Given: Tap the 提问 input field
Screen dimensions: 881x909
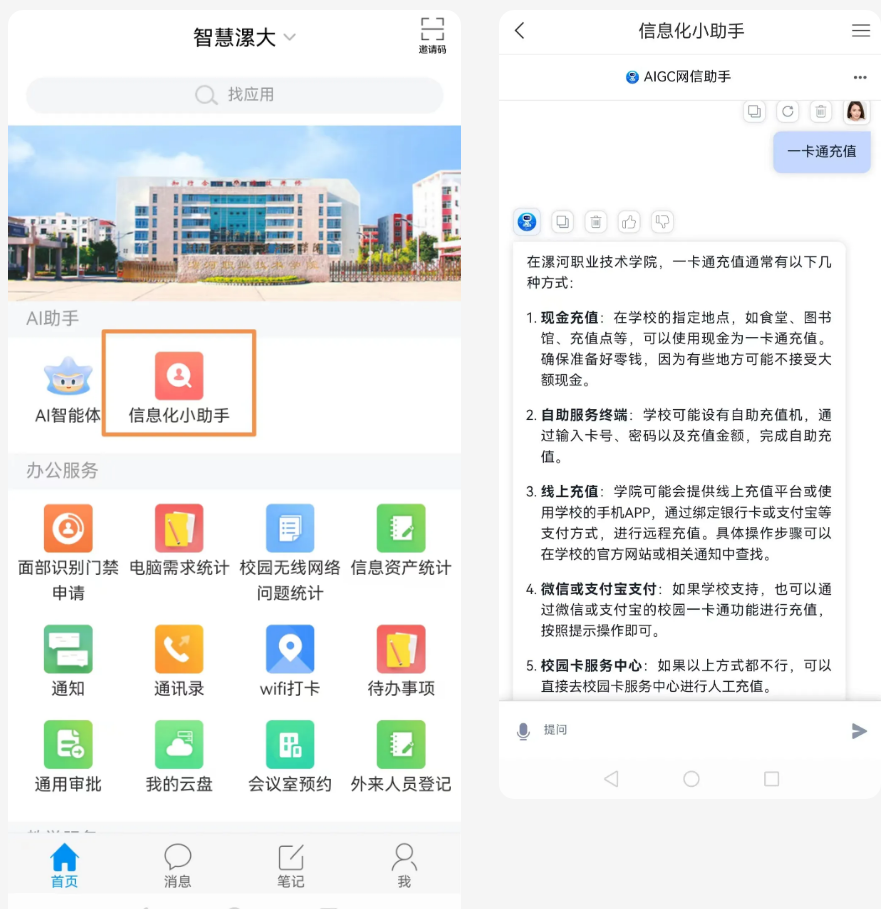Looking at the screenshot, I should [x=680, y=731].
